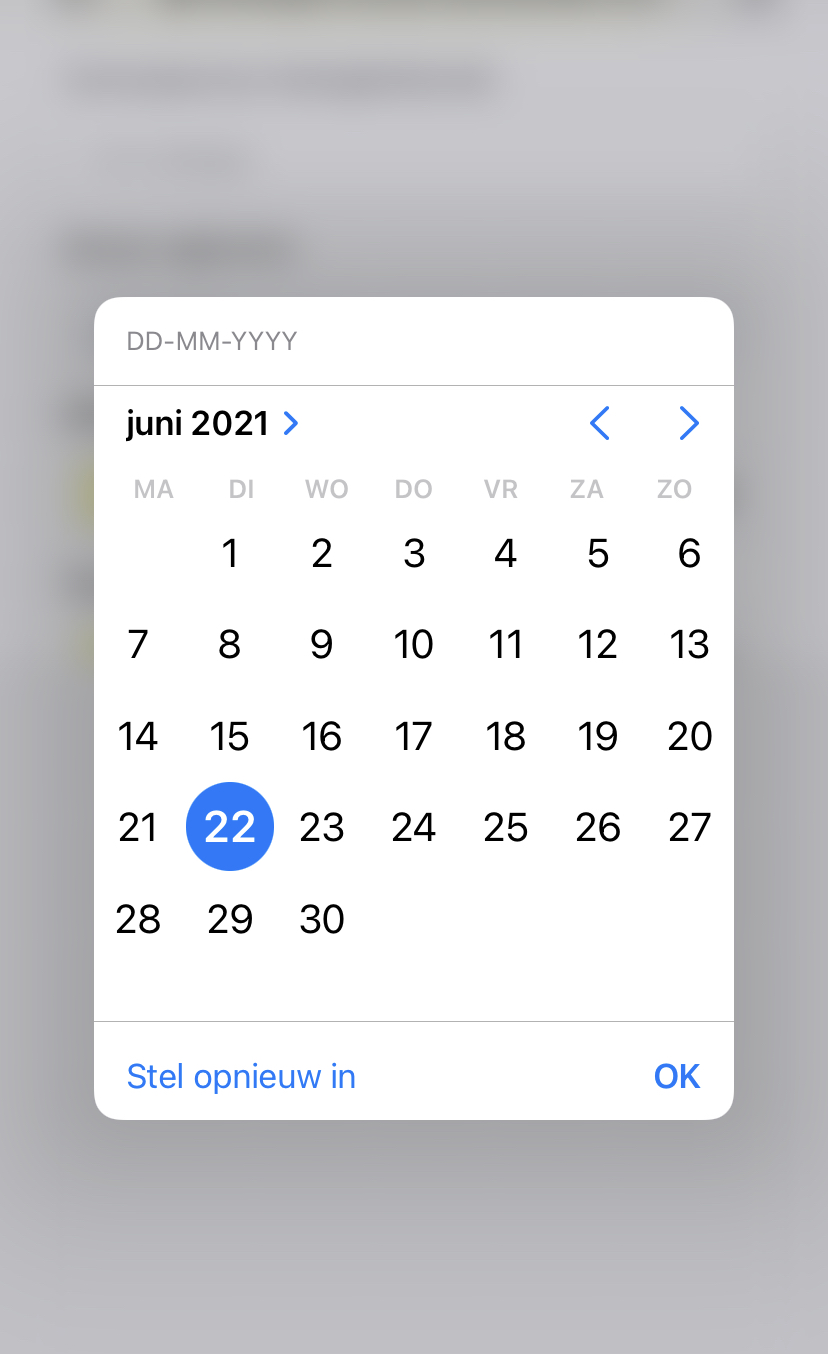Go to the next month

click(x=689, y=424)
